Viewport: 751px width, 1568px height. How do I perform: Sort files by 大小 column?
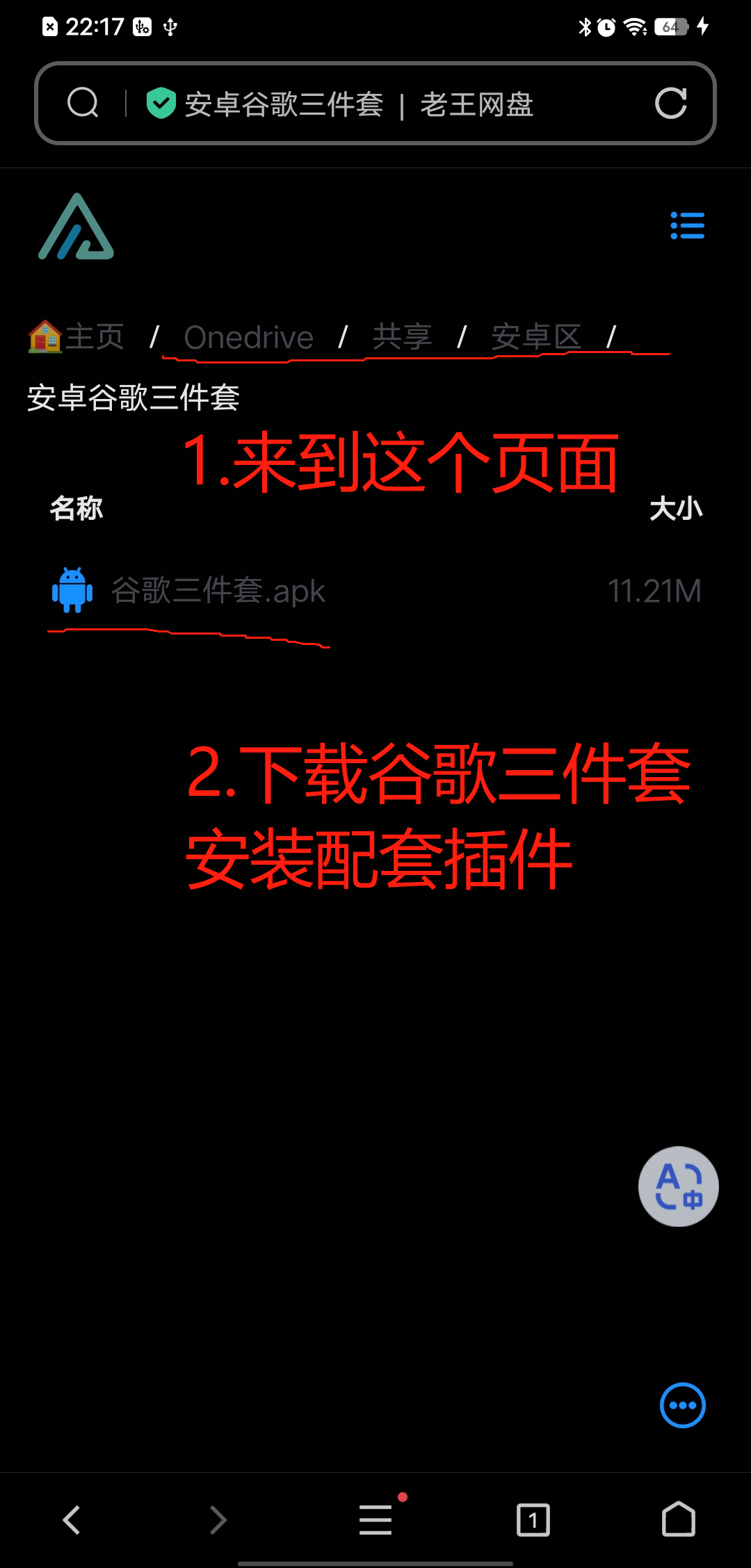click(x=675, y=509)
